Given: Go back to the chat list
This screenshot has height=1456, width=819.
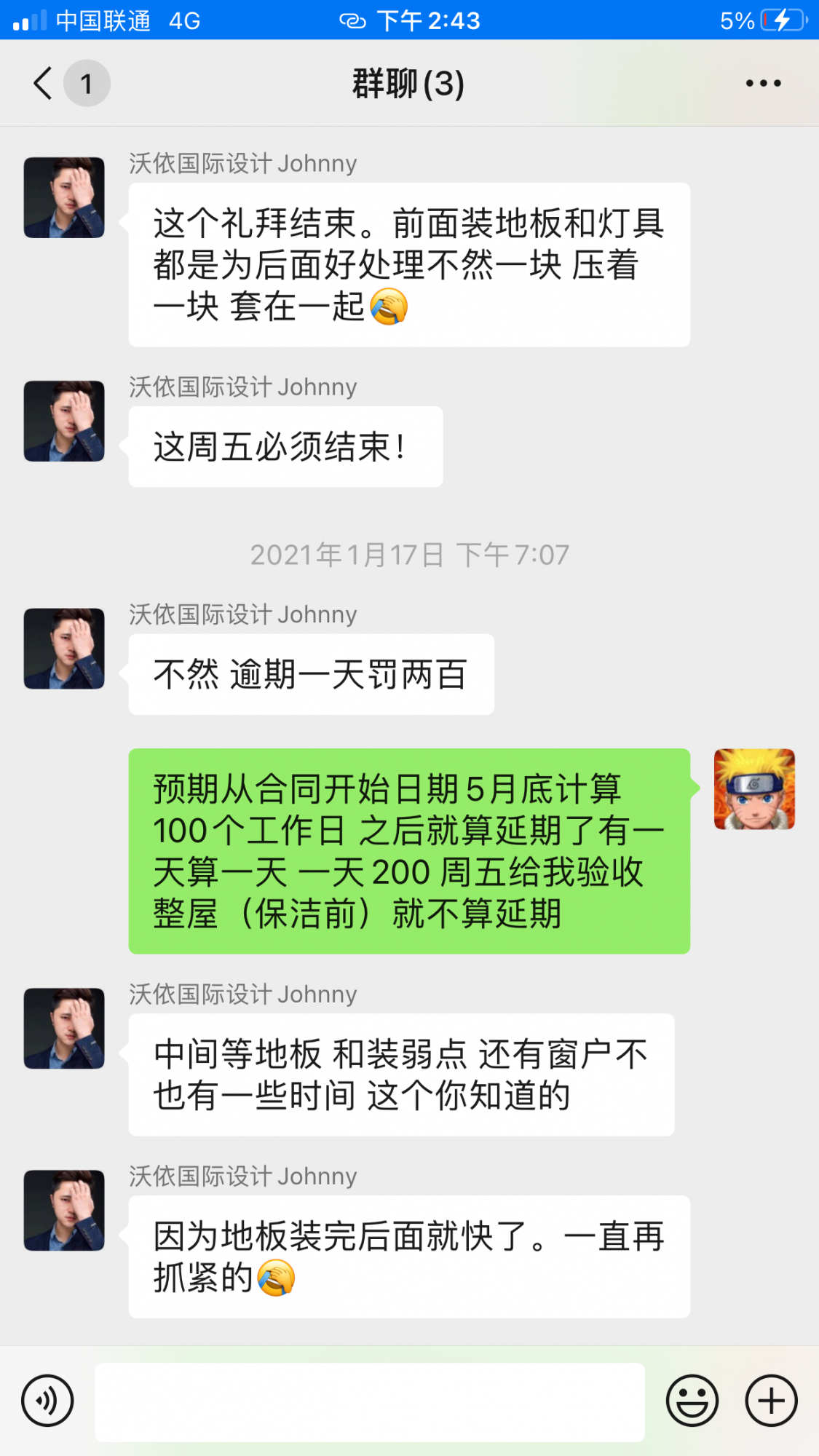Looking at the screenshot, I should 44,83.
